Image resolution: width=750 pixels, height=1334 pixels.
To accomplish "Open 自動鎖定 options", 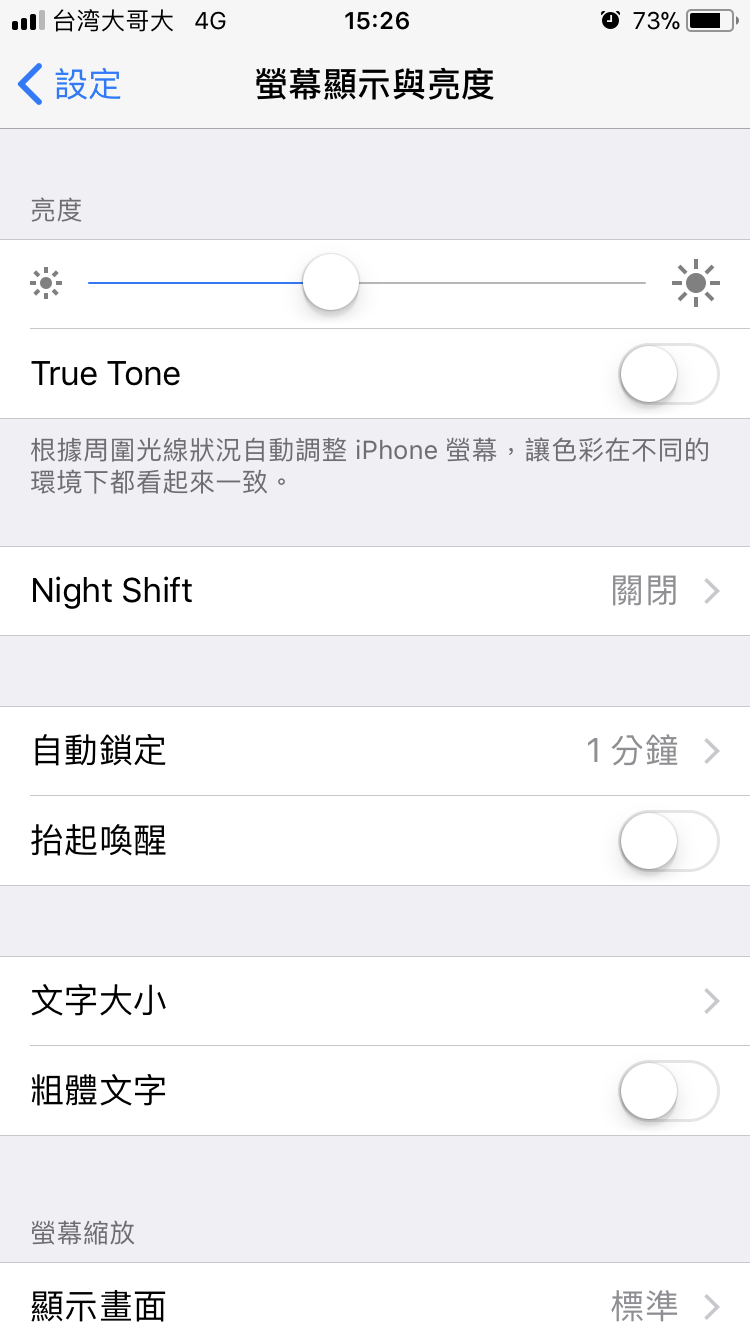I will pos(375,751).
